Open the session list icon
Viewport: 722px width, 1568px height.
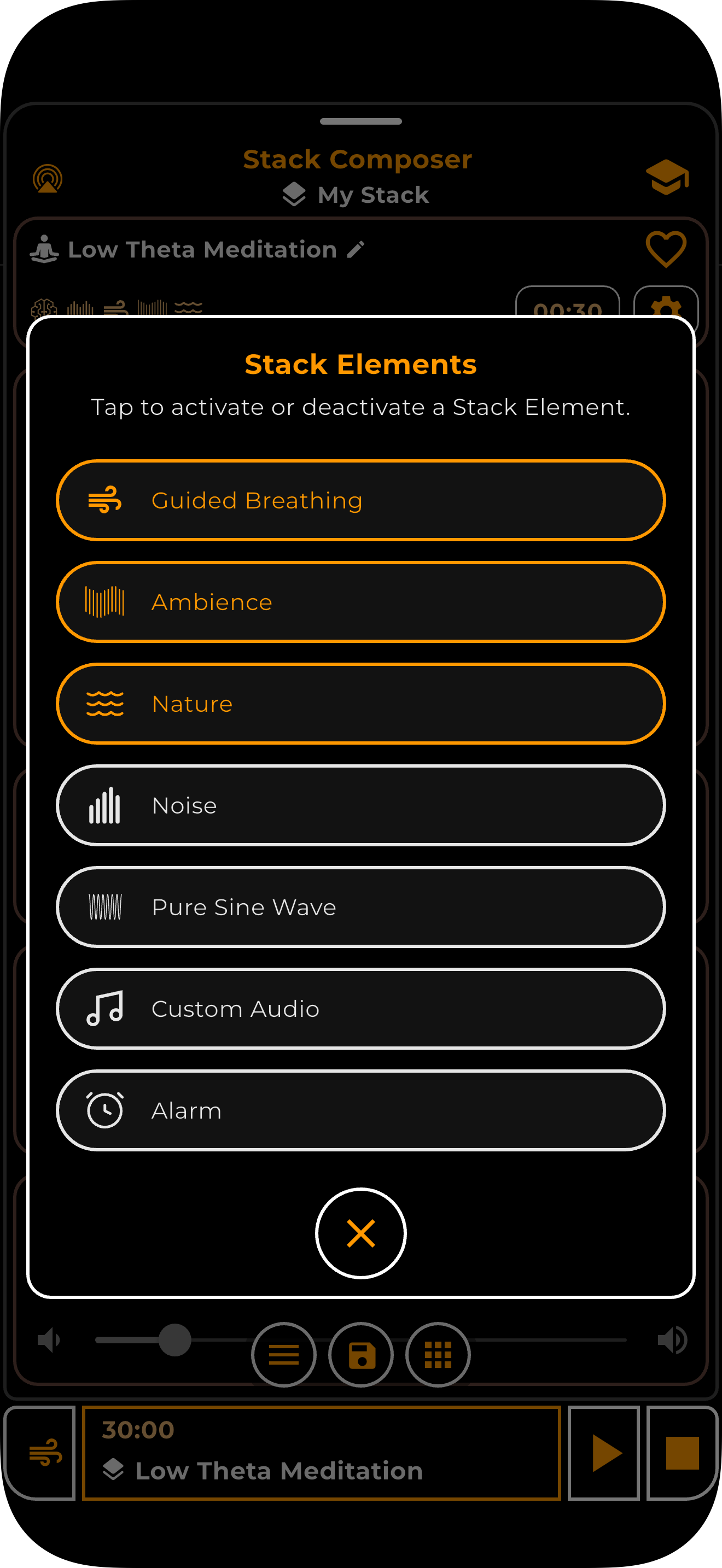pos(284,1354)
